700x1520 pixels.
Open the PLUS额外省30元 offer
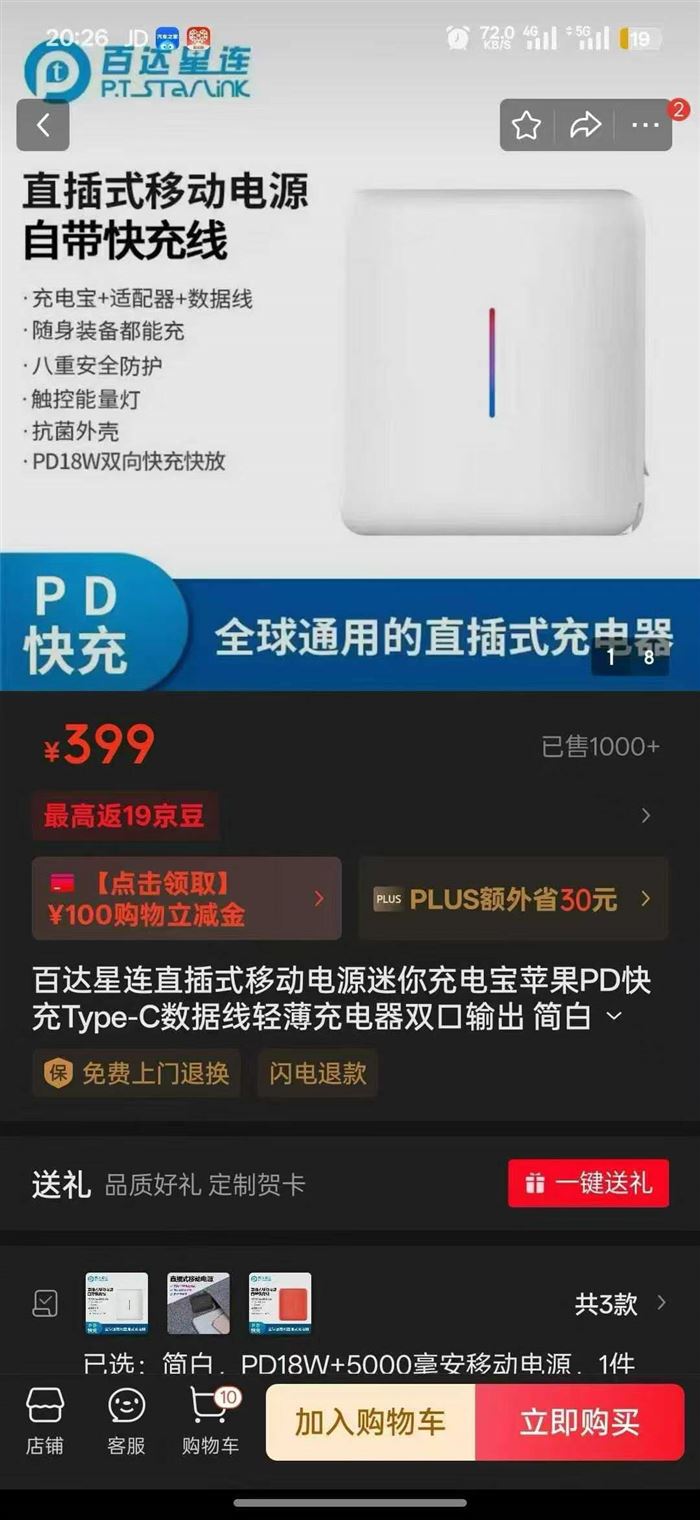click(x=513, y=898)
